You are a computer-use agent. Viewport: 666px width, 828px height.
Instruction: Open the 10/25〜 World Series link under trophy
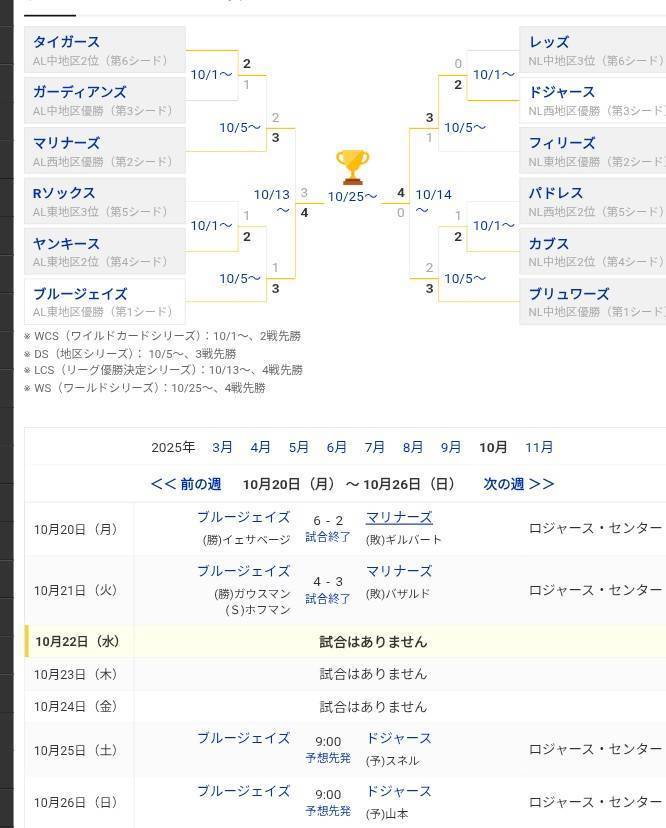pos(352,196)
